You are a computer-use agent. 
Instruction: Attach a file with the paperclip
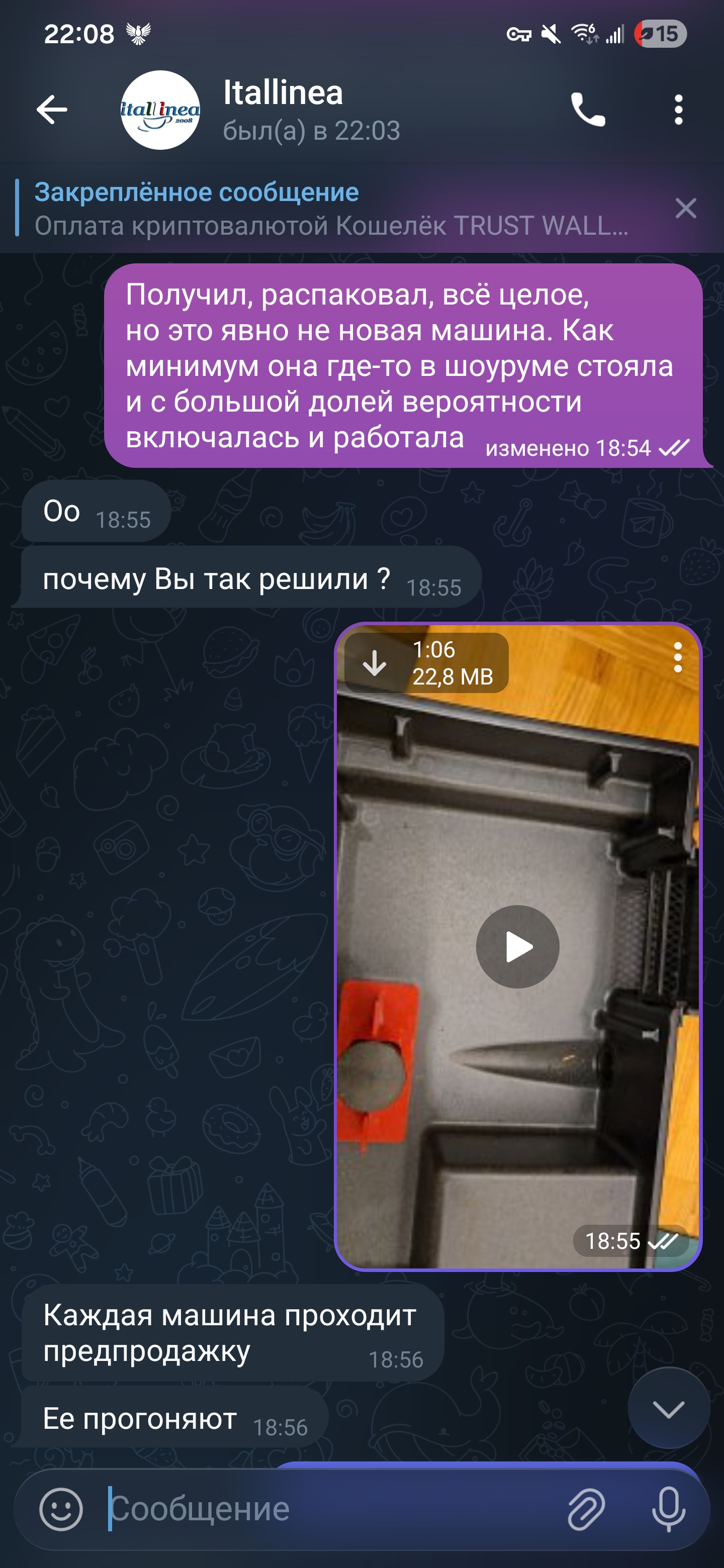pos(586,1510)
